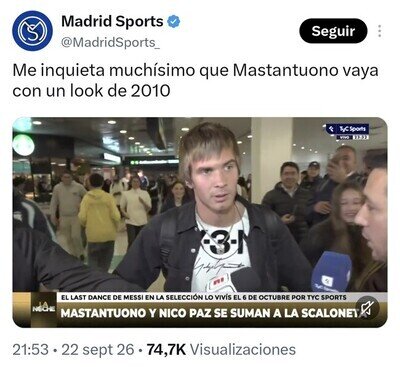Play the TyC Sports video clip

click(200, 222)
